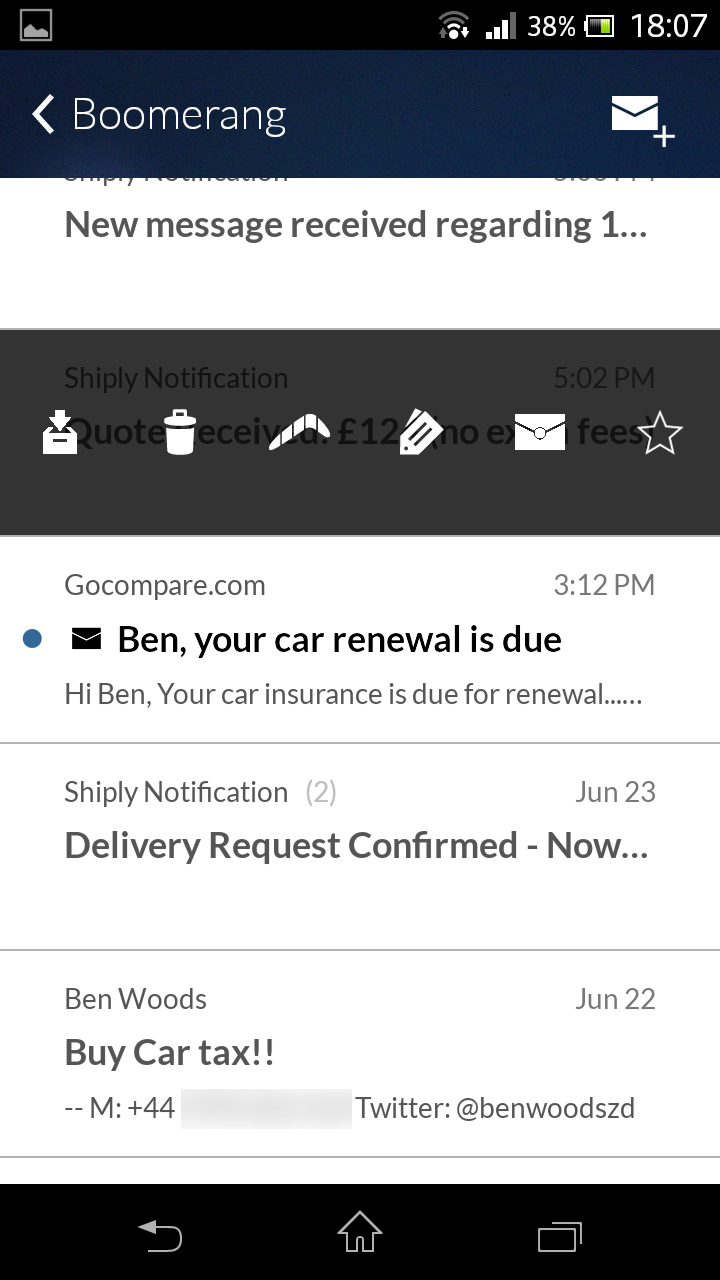Open the recent apps view
The height and width of the screenshot is (1280, 720).
(560, 1236)
